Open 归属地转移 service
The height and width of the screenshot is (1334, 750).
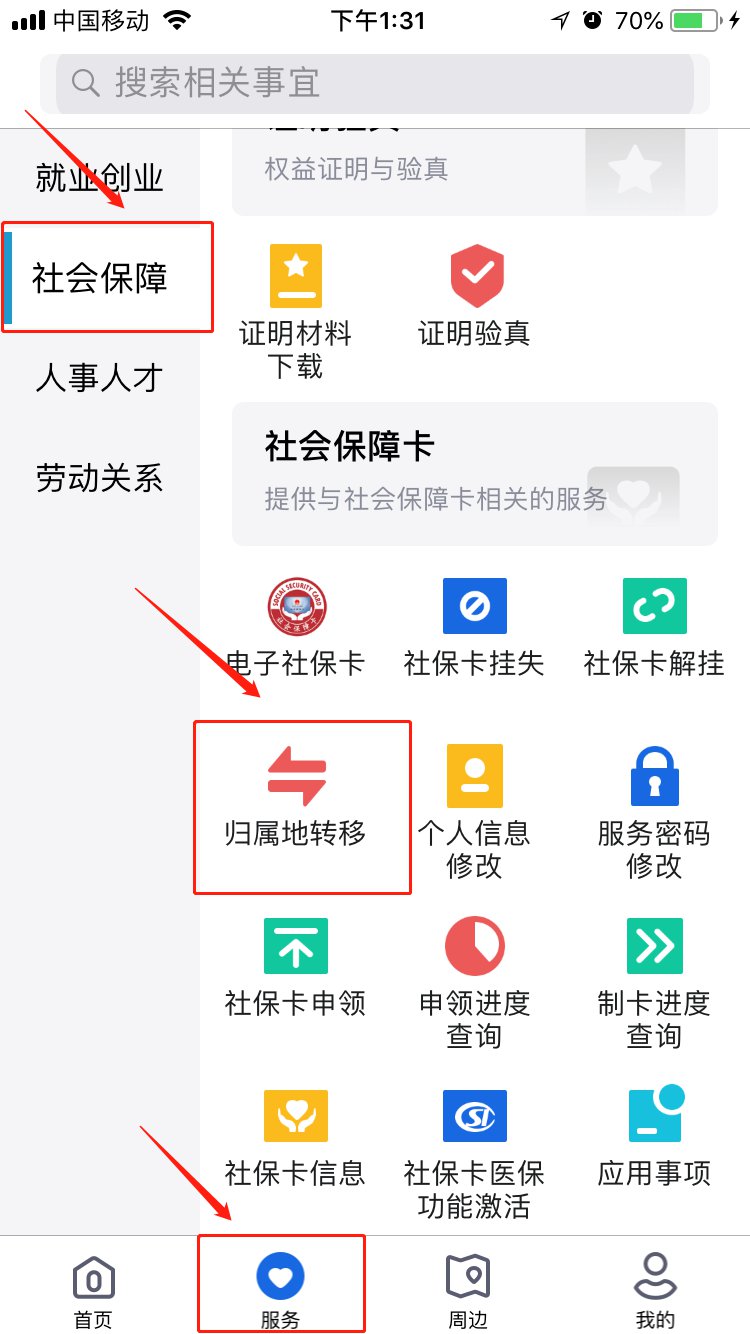[296, 800]
